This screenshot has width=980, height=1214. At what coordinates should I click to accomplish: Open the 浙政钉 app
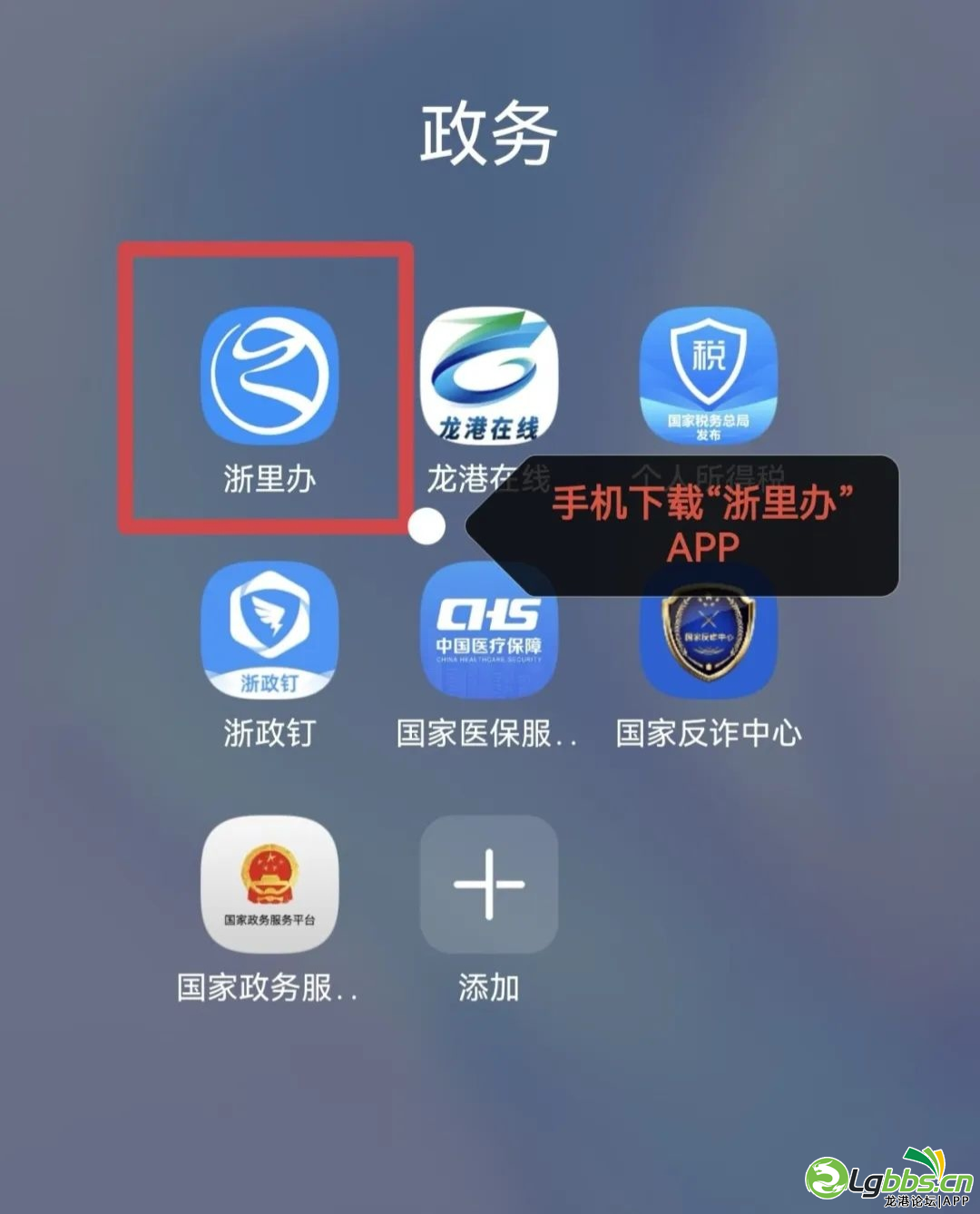point(269,630)
